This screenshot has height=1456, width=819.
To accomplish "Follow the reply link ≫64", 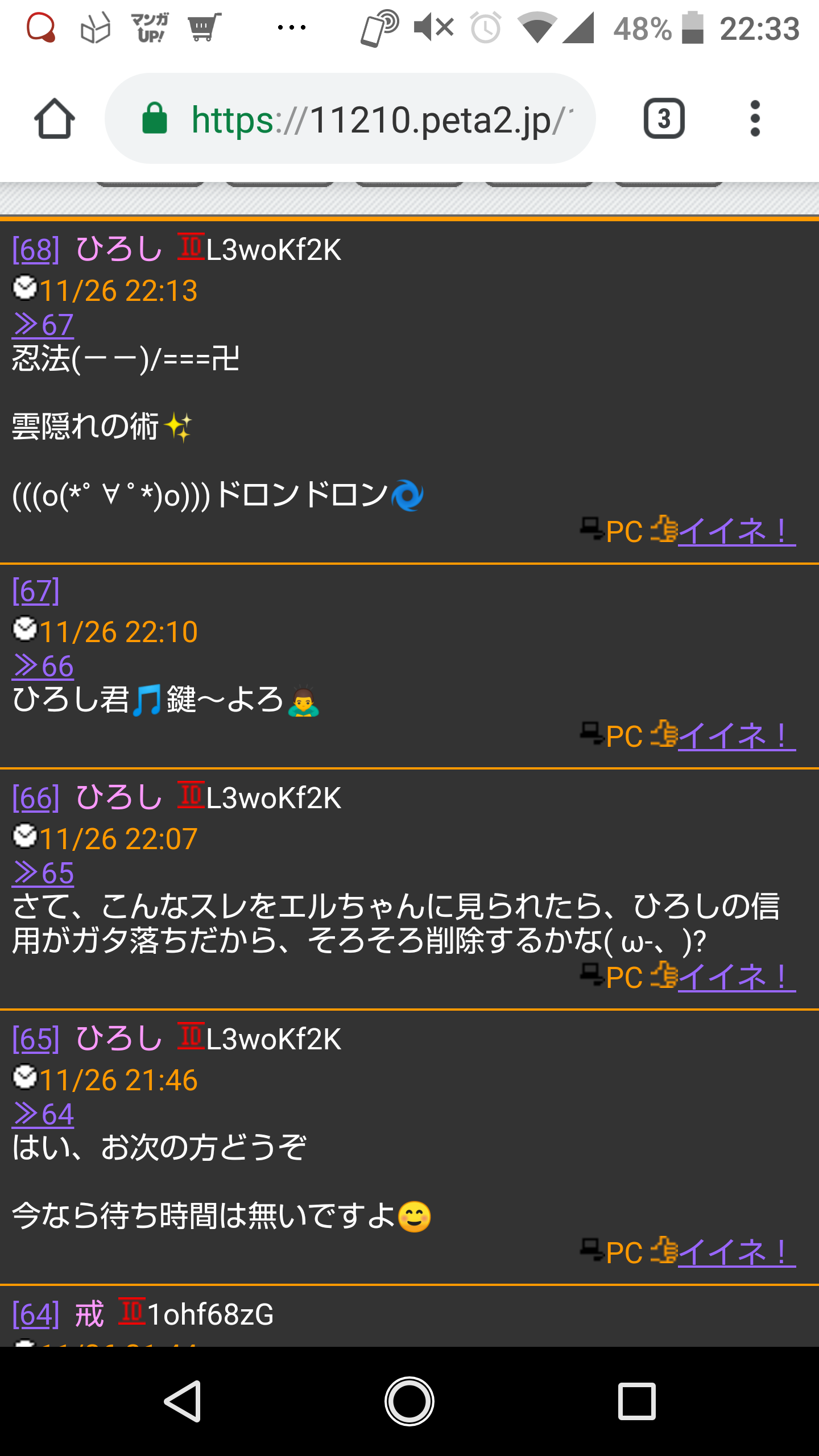I will click(x=43, y=1114).
